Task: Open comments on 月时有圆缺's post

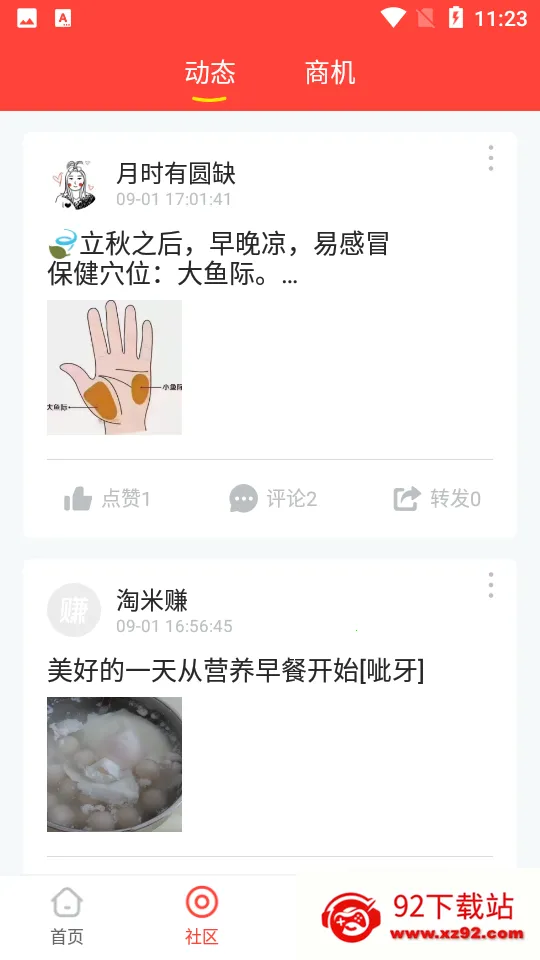Action: (x=273, y=498)
